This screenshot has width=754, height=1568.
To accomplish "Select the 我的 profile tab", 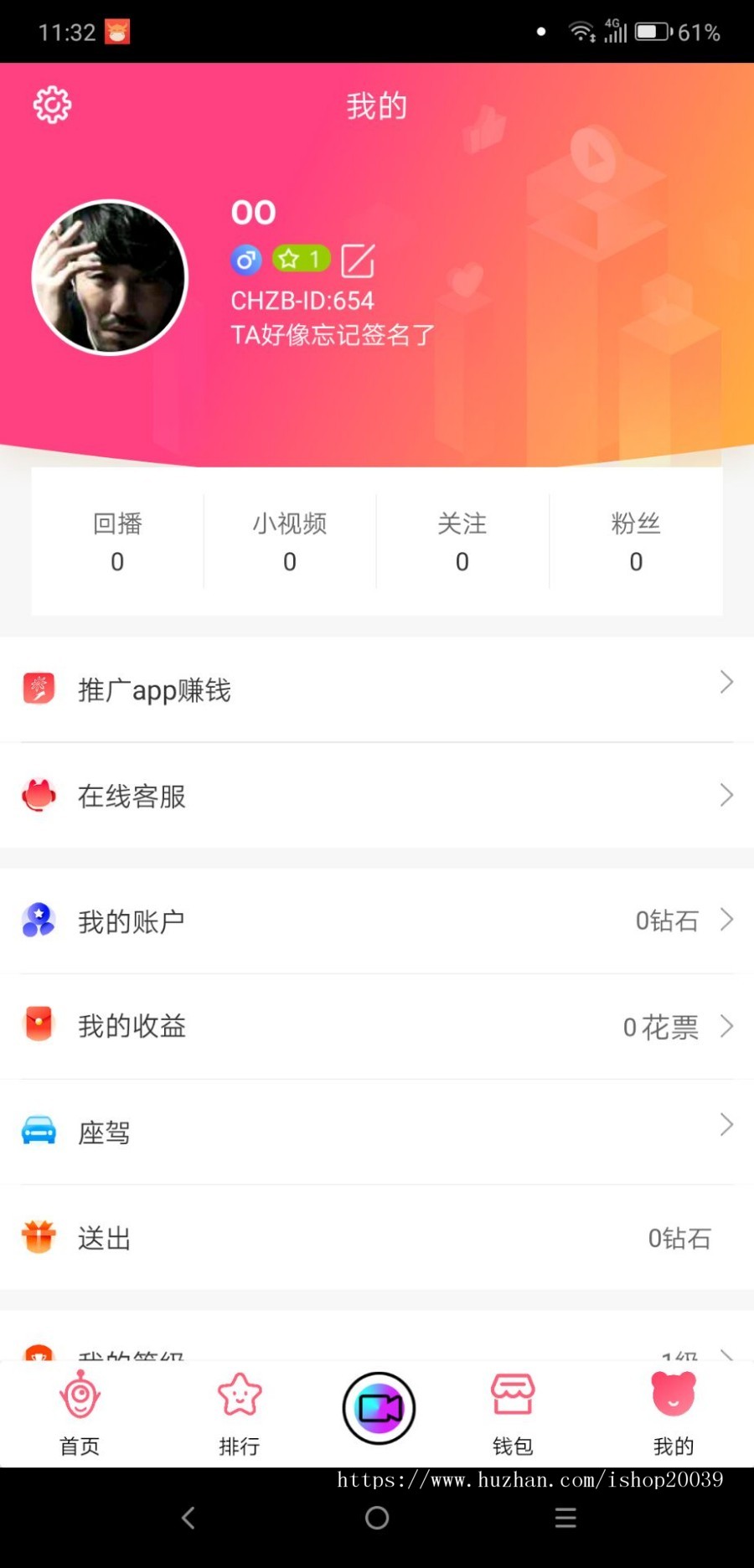I will click(674, 1410).
